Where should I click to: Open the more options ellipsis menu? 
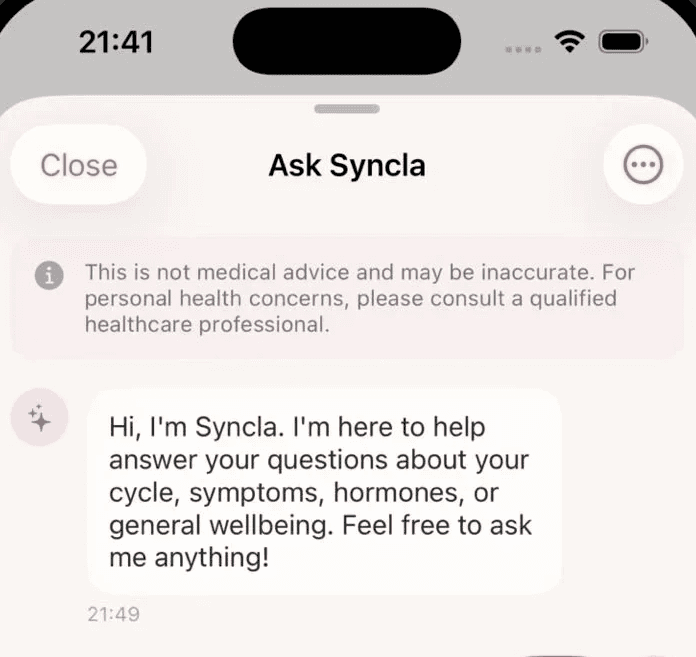[643, 165]
